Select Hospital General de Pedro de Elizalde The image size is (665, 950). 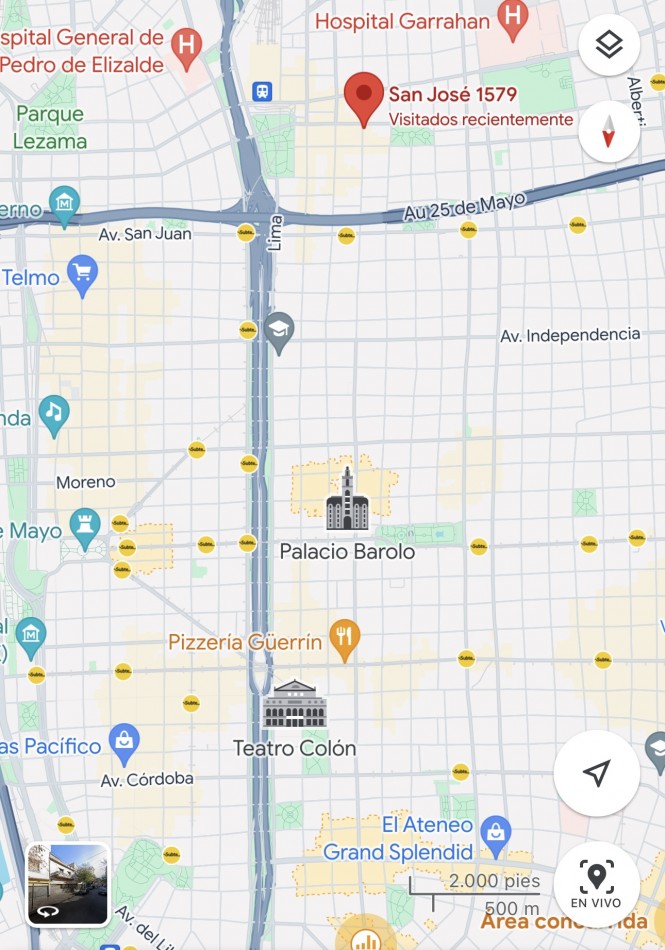[186, 43]
